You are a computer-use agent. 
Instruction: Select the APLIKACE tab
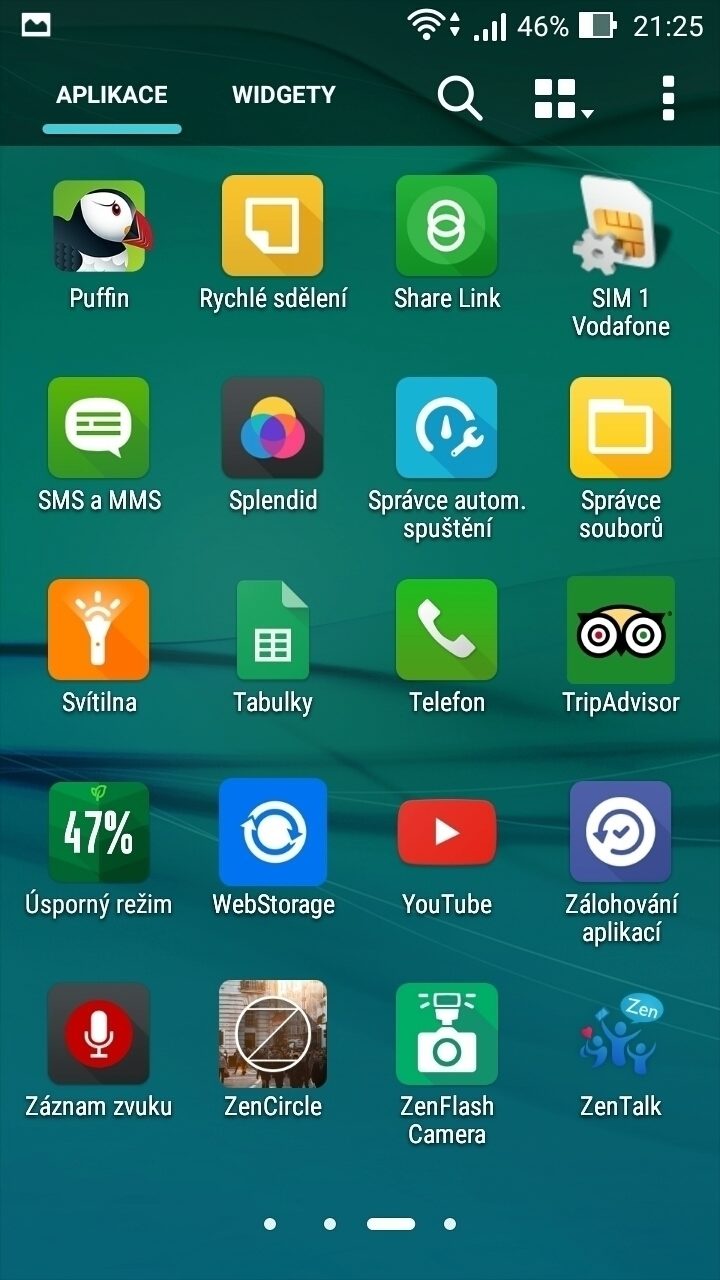point(112,96)
